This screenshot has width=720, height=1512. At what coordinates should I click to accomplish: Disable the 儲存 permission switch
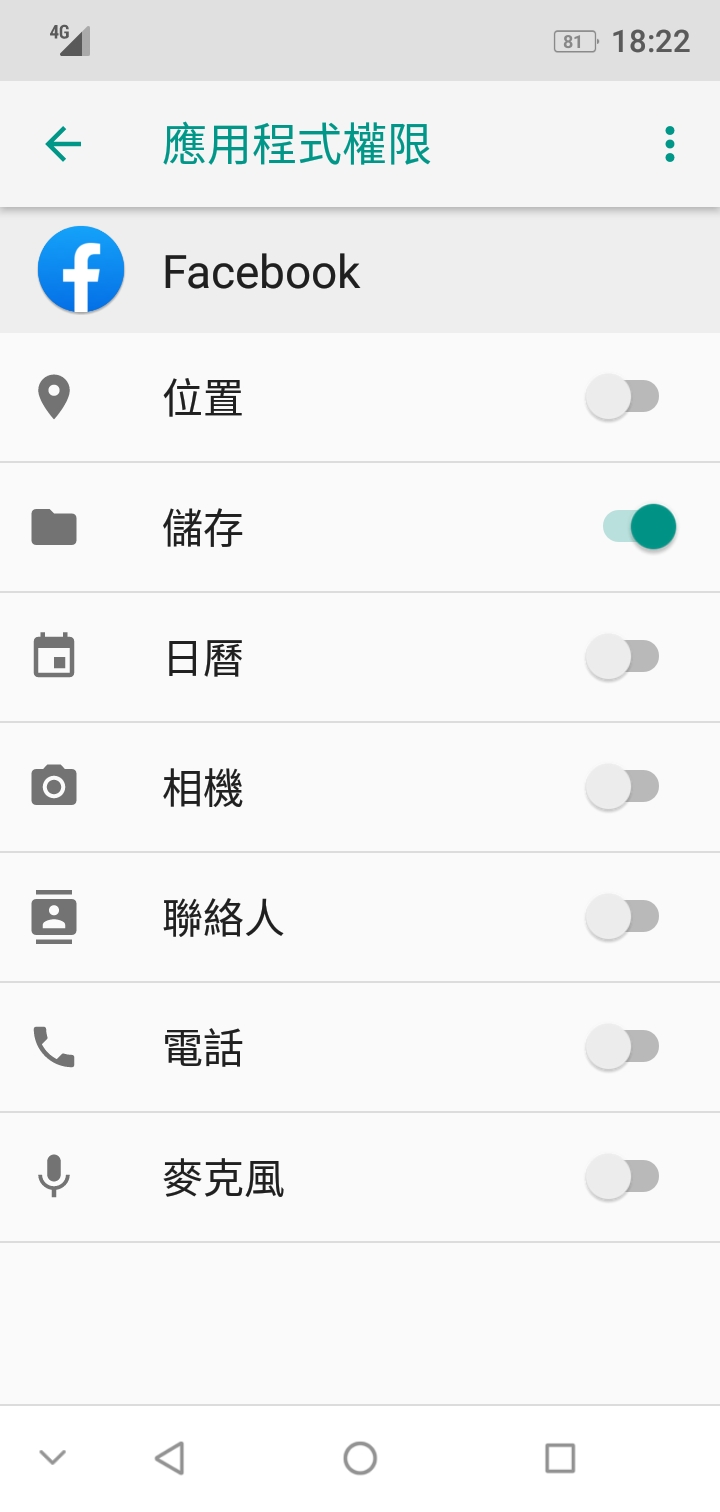tap(640, 527)
